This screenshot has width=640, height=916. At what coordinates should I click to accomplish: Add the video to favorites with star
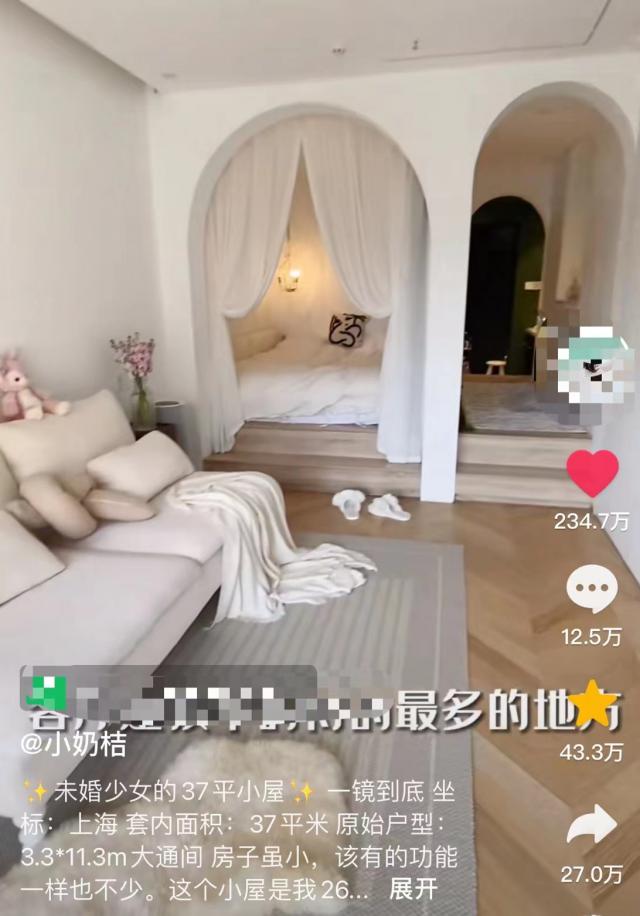592,705
